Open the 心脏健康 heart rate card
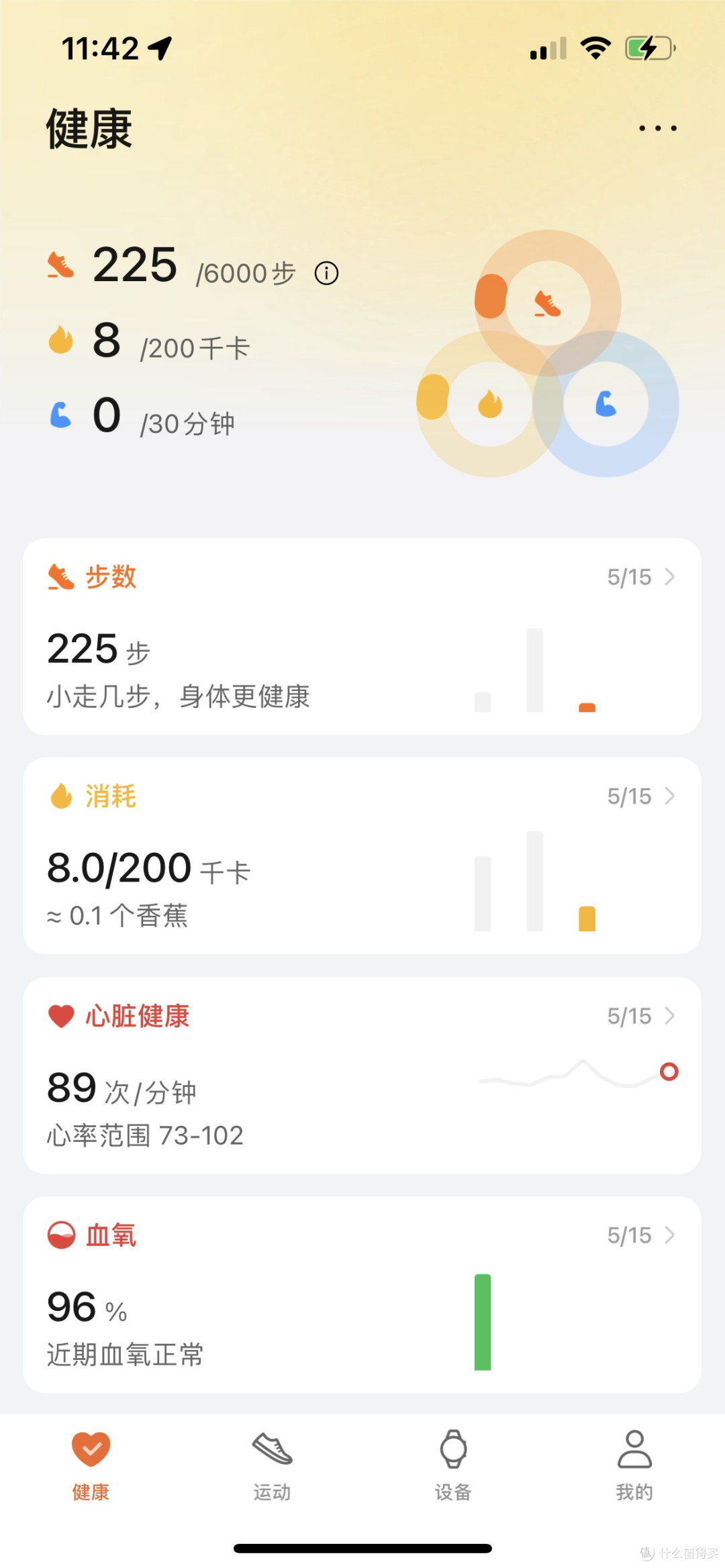The width and height of the screenshot is (725, 1568). pos(362,1076)
